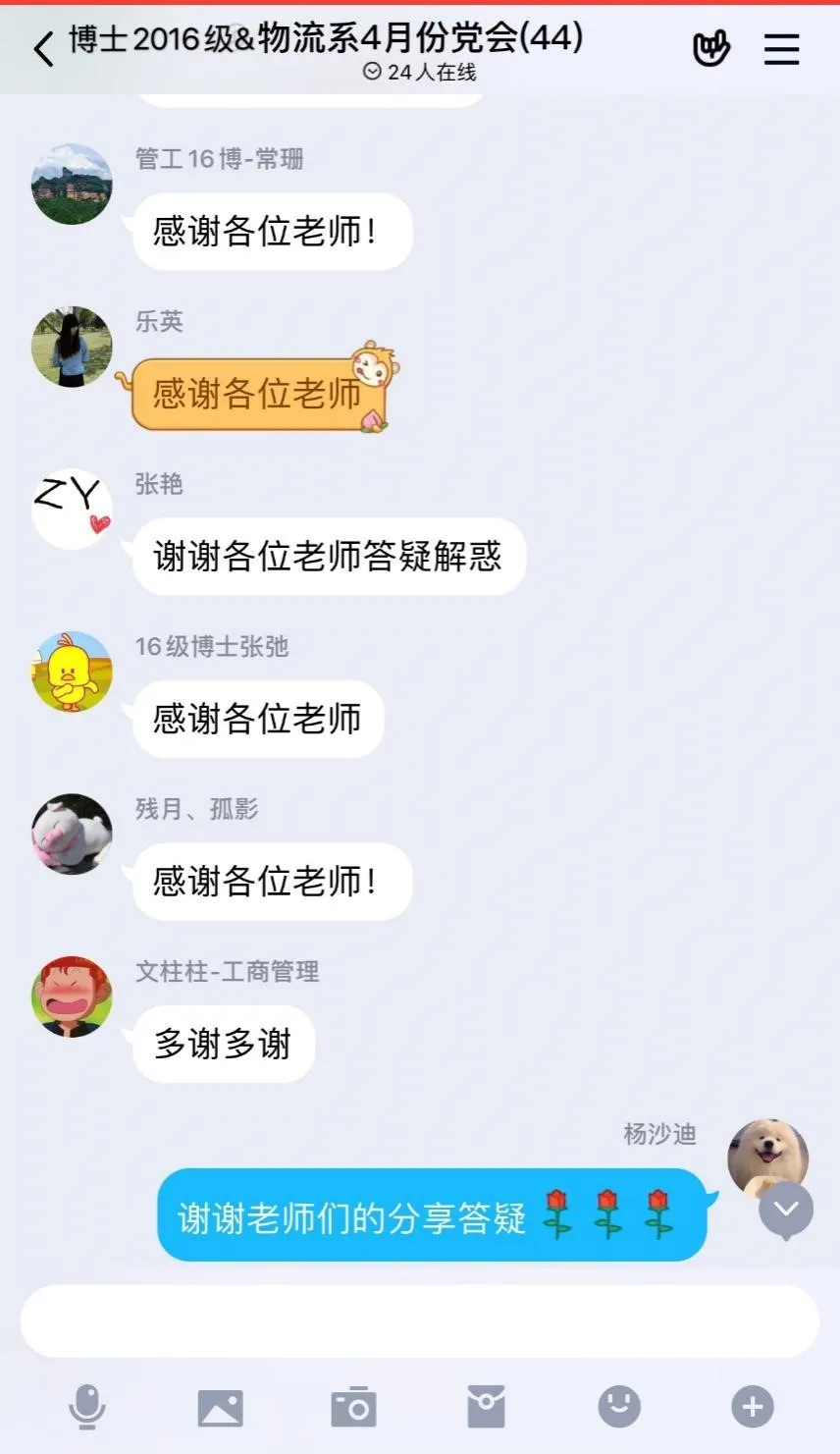Open 杨沙迪's dog avatar
Viewport: 840px width, 1454px height.
(765, 1157)
